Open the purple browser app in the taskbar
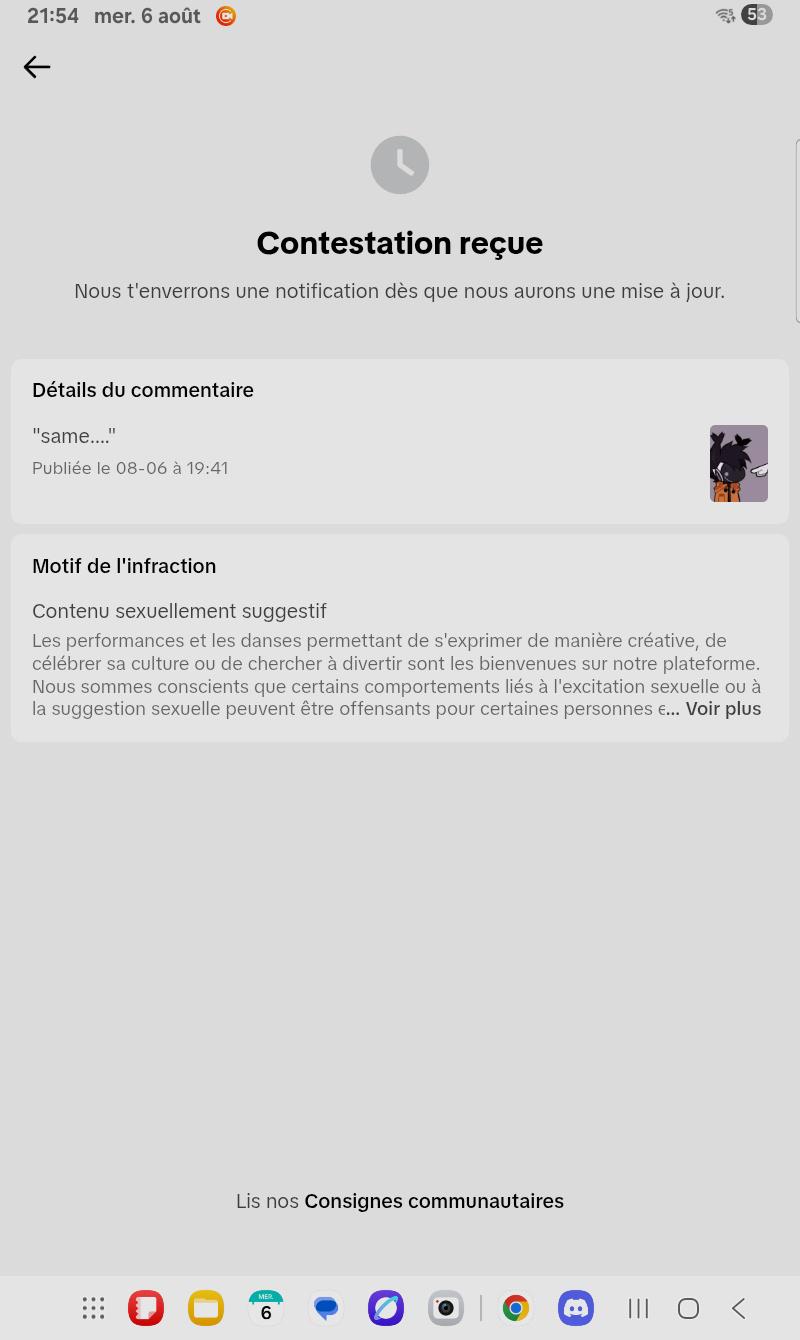The width and height of the screenshot is (800, 1340). pos(386,1308)
